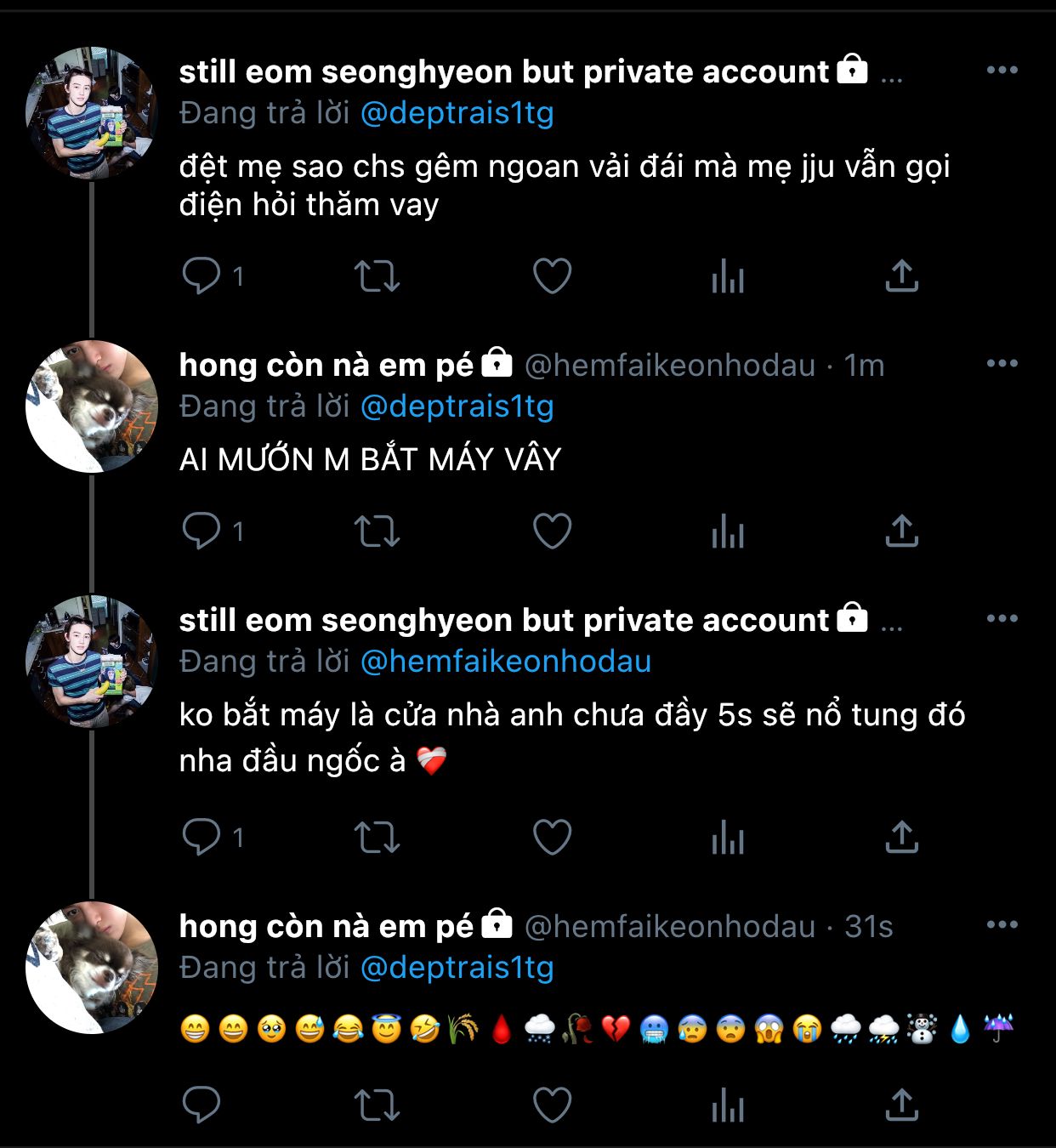Open @deptrais1tg link in the topmost tweet
The width and height of the screenshot is (1056, 1148).
pos(457,113)
